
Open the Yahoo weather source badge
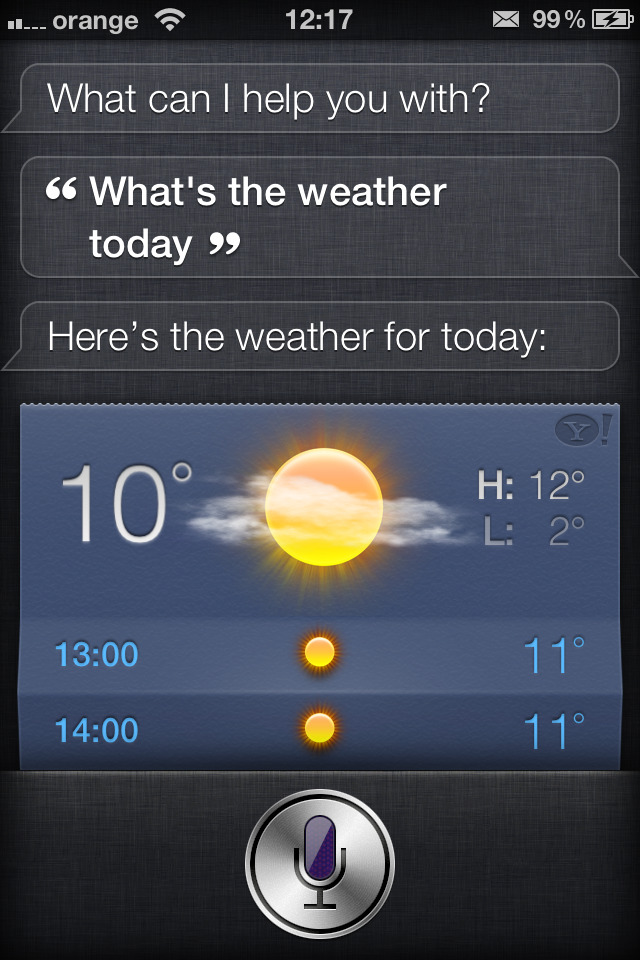pyautogui.click(x=581, y=431)
